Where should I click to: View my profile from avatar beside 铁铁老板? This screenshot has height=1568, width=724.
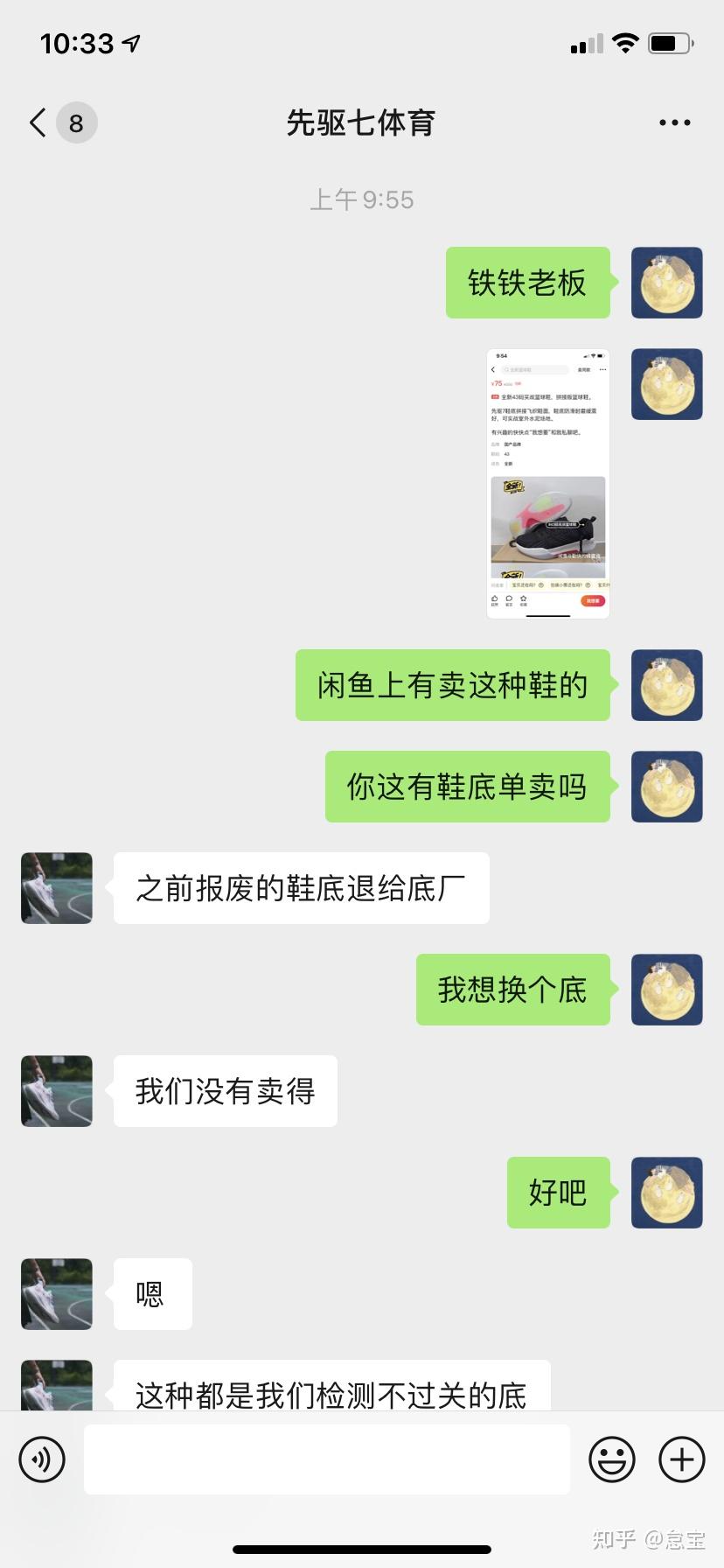pyautogui.click(x=666, y=283)
